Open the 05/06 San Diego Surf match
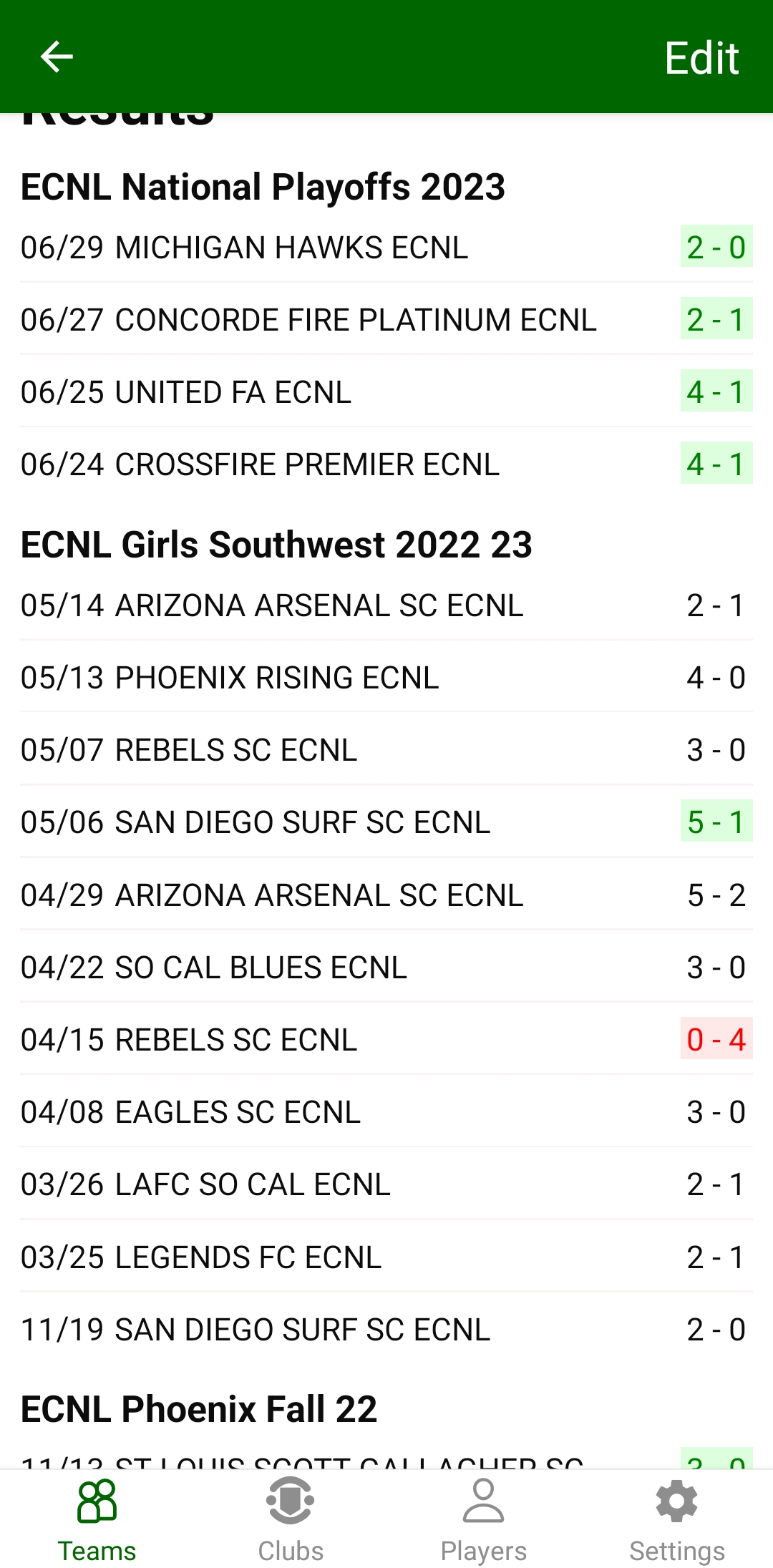Image resolution: width=773 pixels, height=1568 pixels. (x=386, y=822)
